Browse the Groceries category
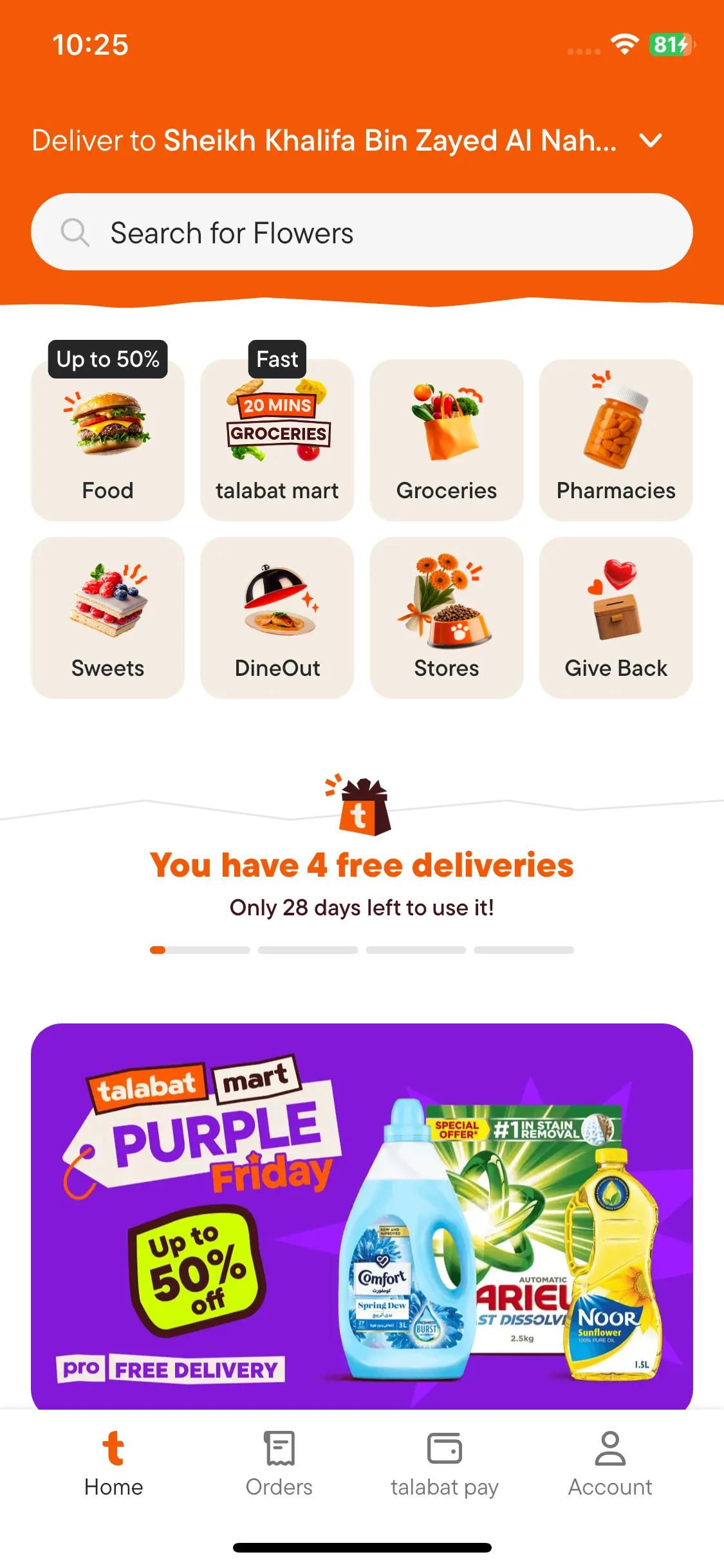This screenshot has height=1568, width=724. click(446, 441)
